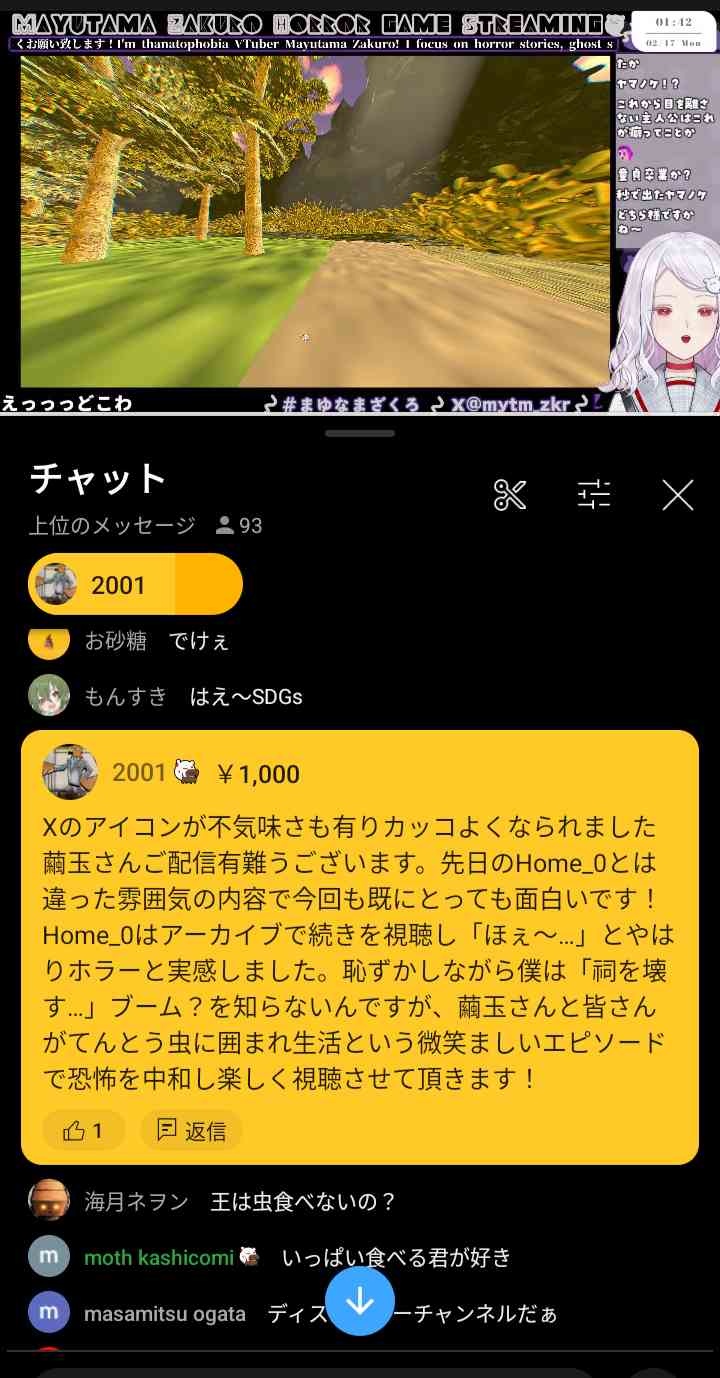
Task: Open chat filter settings icon
Action: click(594, 494)
